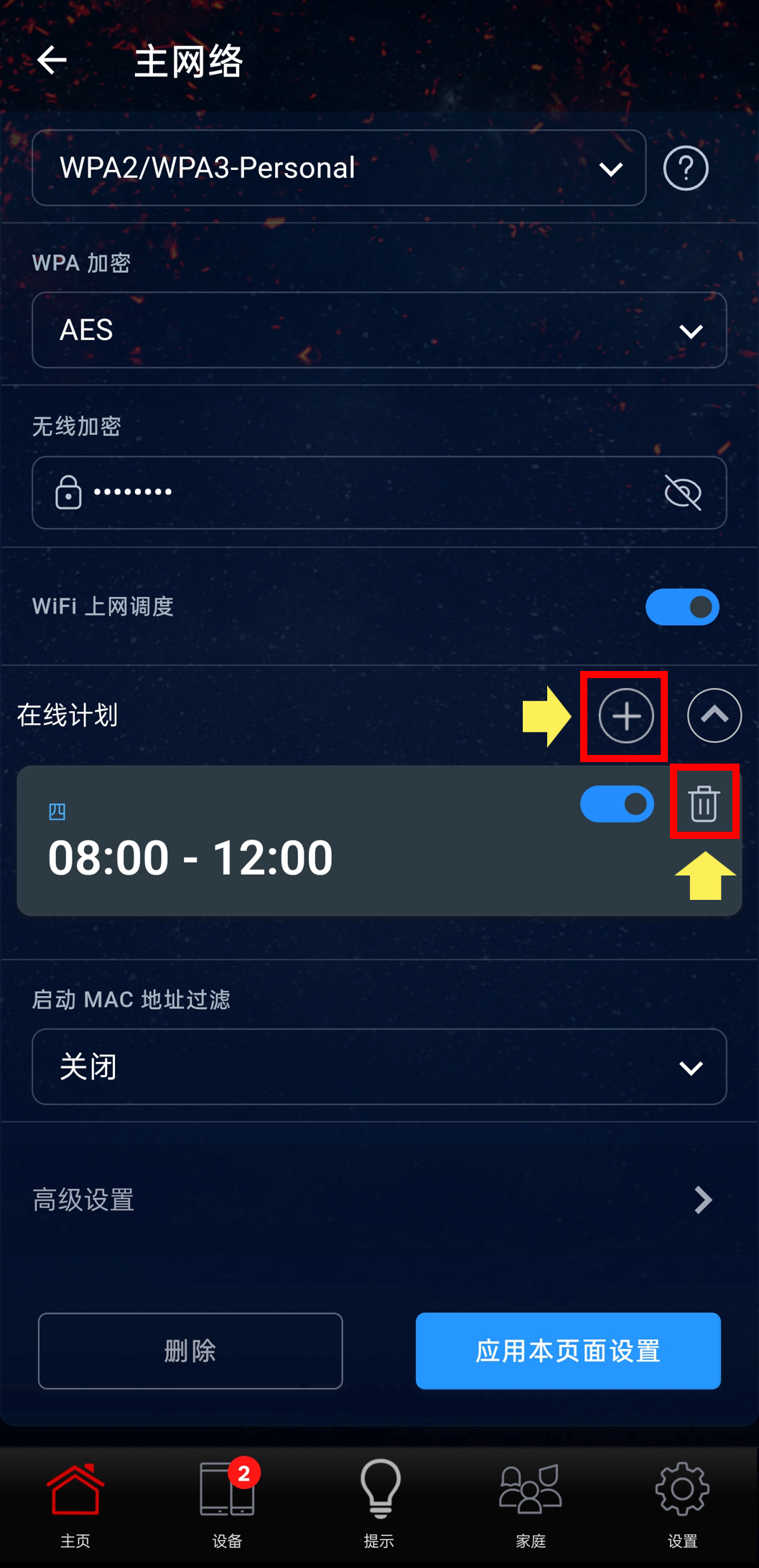The width and height of the screenshot is (759, 1568).
Task: Disable the WiFi 上网调度 switch
Action: [x=681, y=607]
